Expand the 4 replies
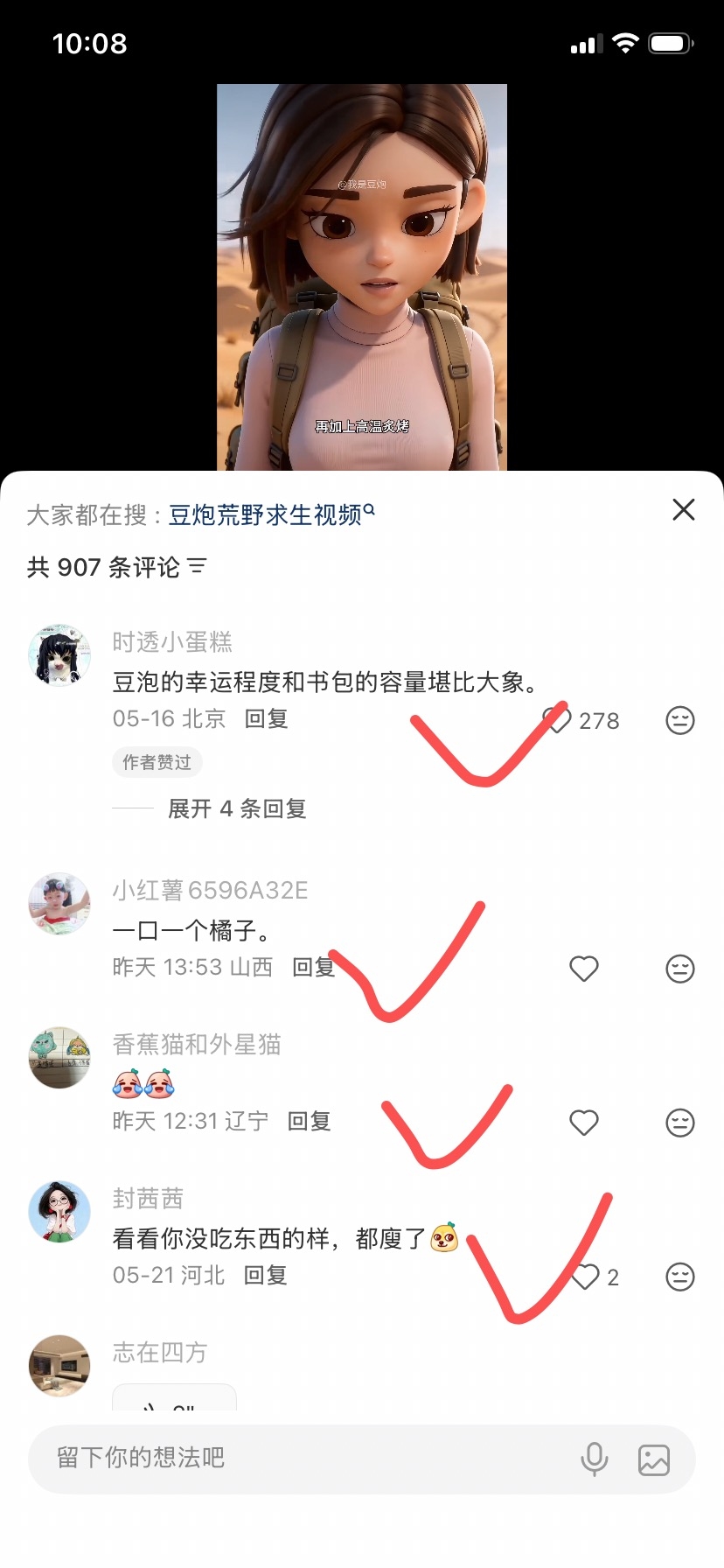The width and height of the screenshot is (724, 1568). [237, 808]
